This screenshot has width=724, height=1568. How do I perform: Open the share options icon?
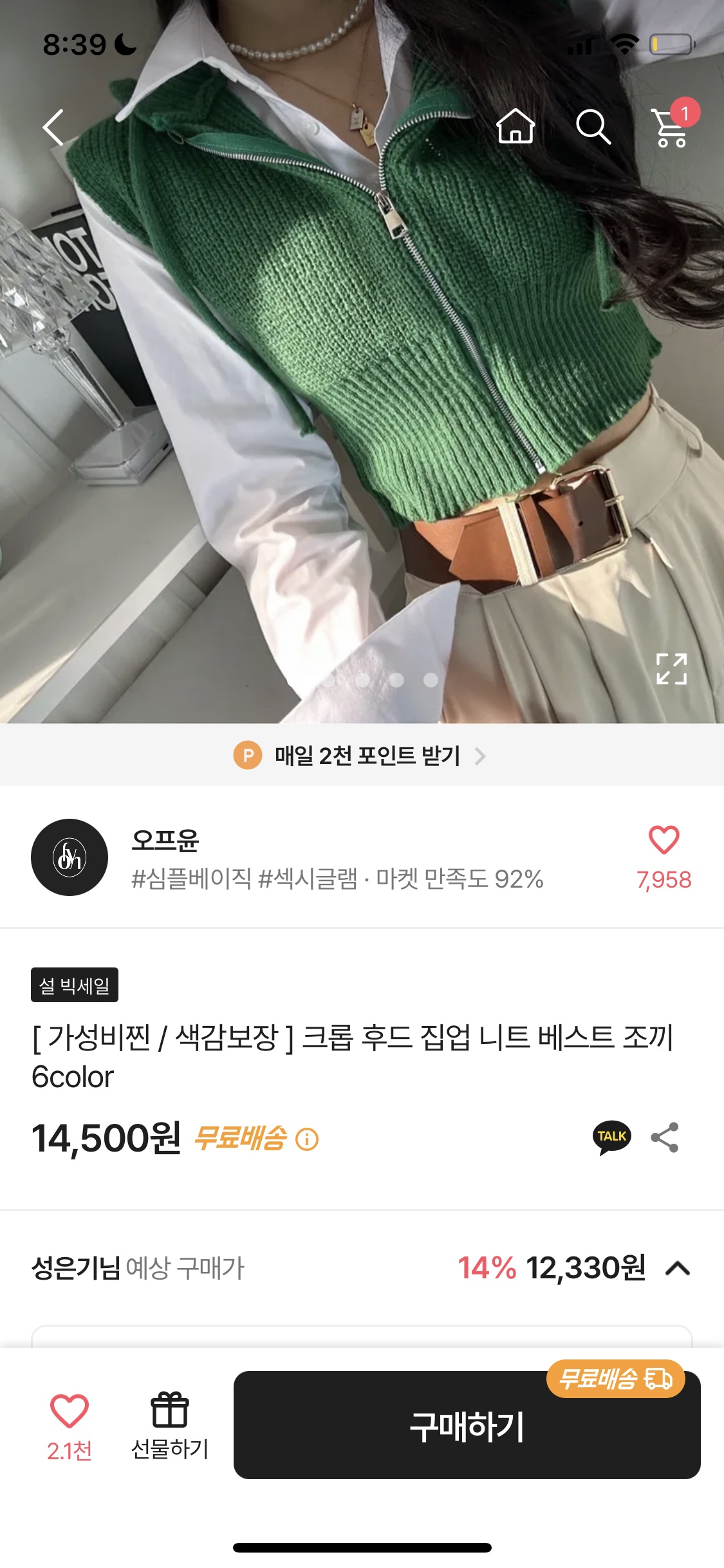pyautogui.click(x=665, y=1137)
